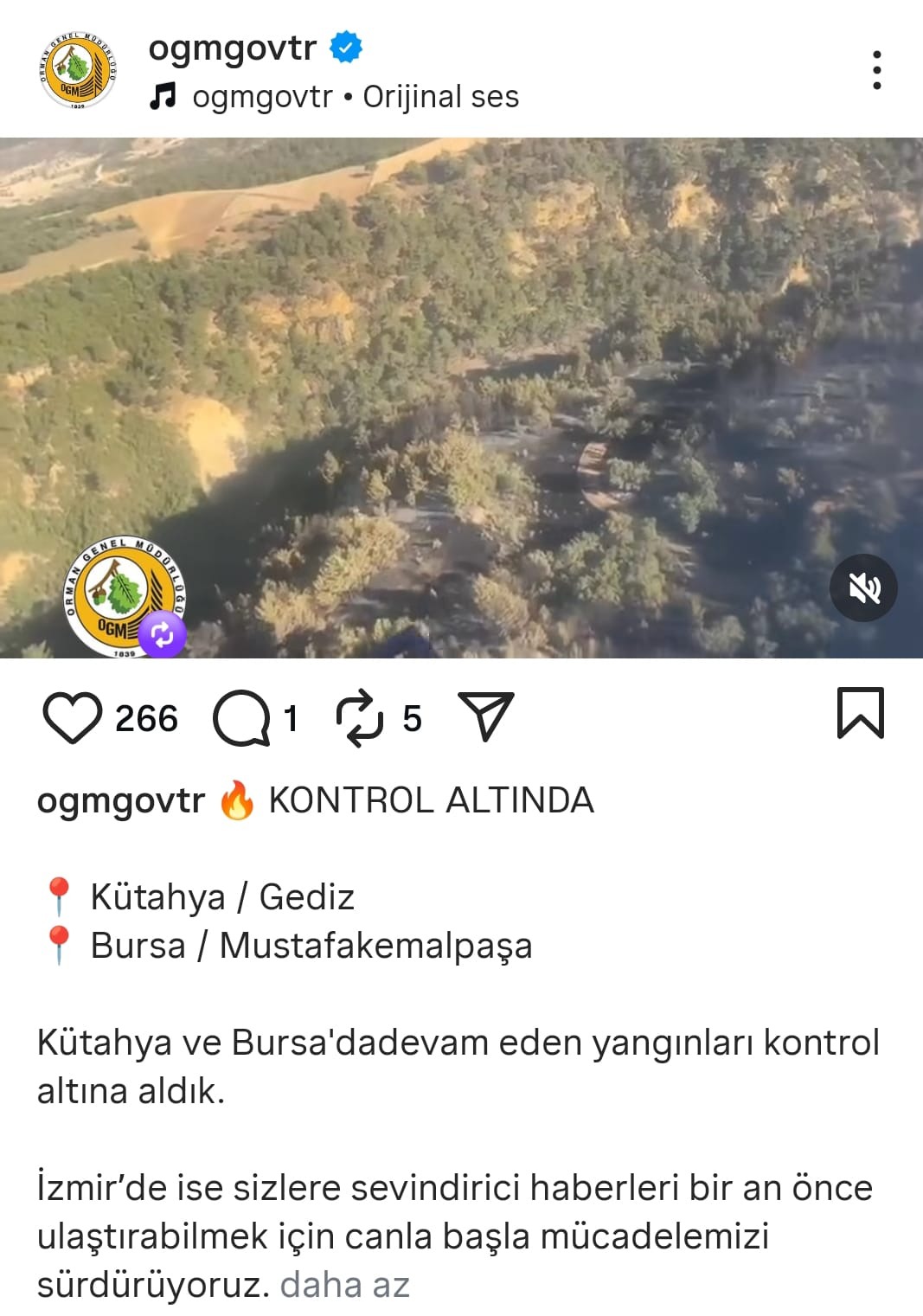This screenshot has width=923, height=1316.
Task: Save the post with bookmark icon
Action: (x=860, y=713)
